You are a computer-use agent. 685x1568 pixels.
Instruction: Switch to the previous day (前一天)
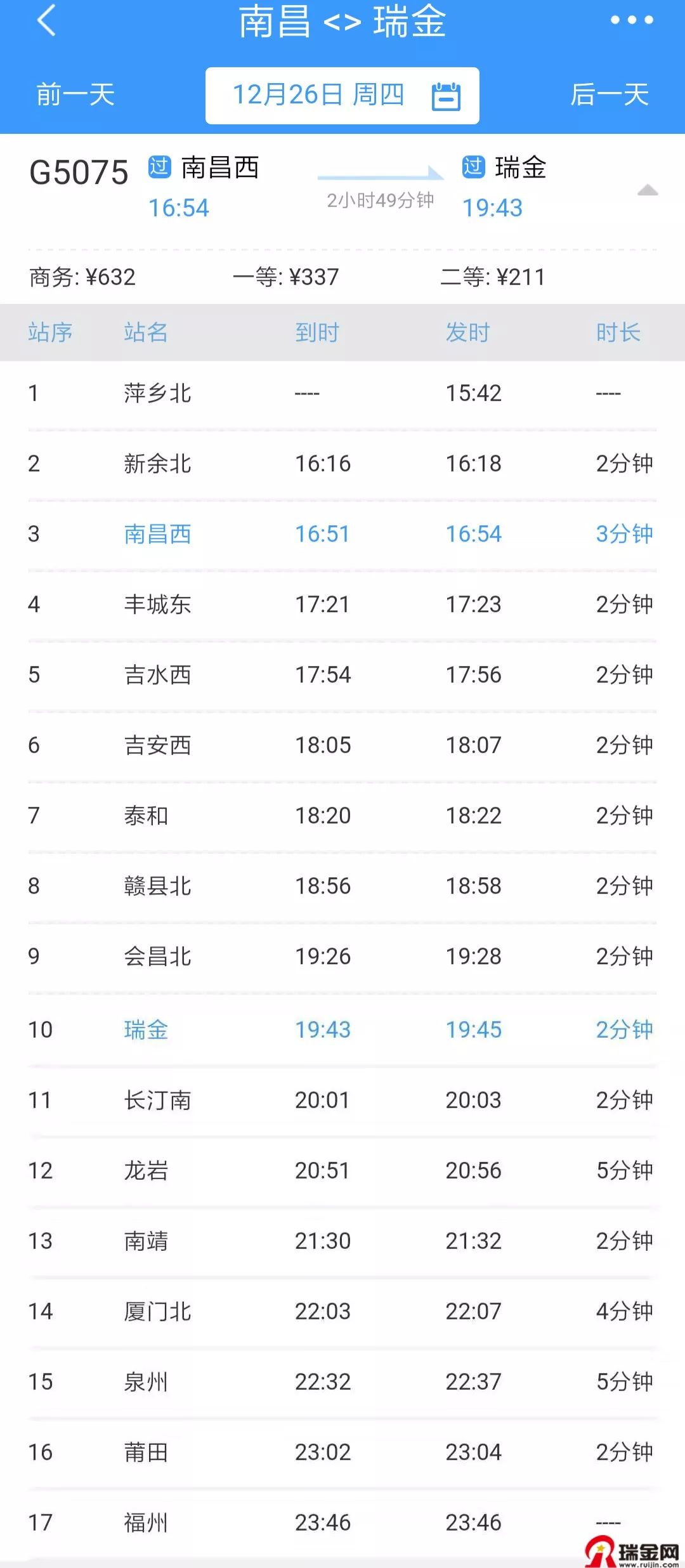click(75, 95)
